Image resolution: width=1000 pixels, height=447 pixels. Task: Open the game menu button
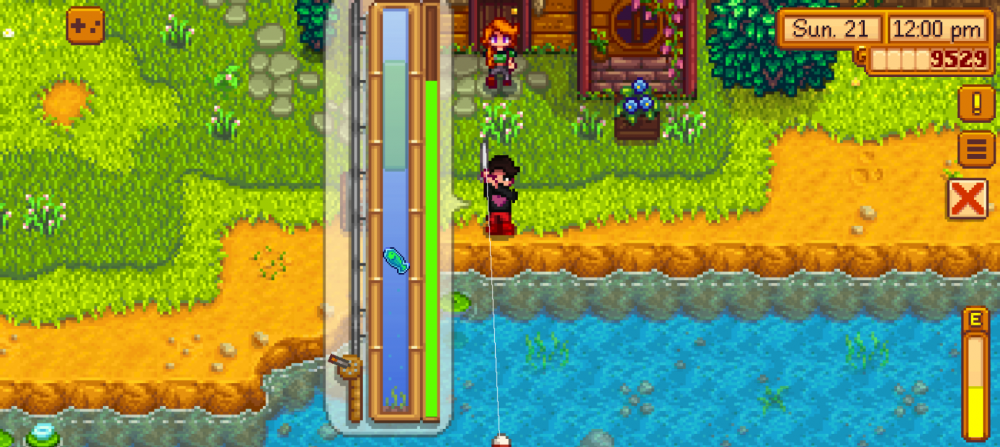(974, 150)
